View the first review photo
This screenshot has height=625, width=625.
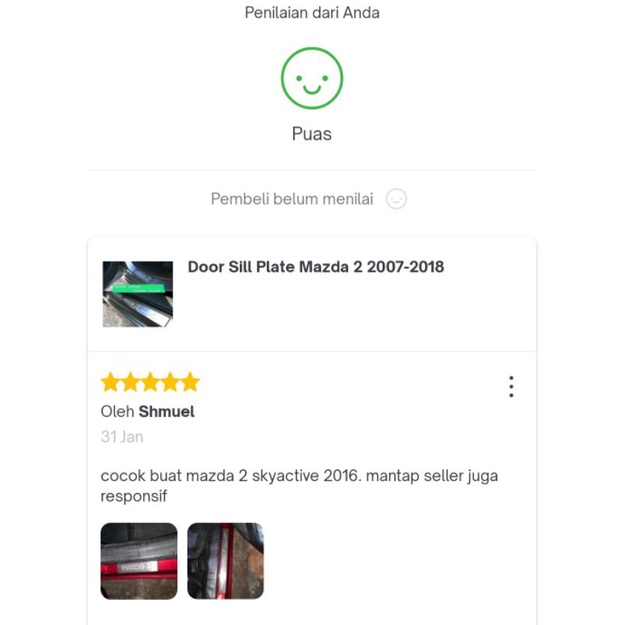pyautogui.click(x=139, y=561)
